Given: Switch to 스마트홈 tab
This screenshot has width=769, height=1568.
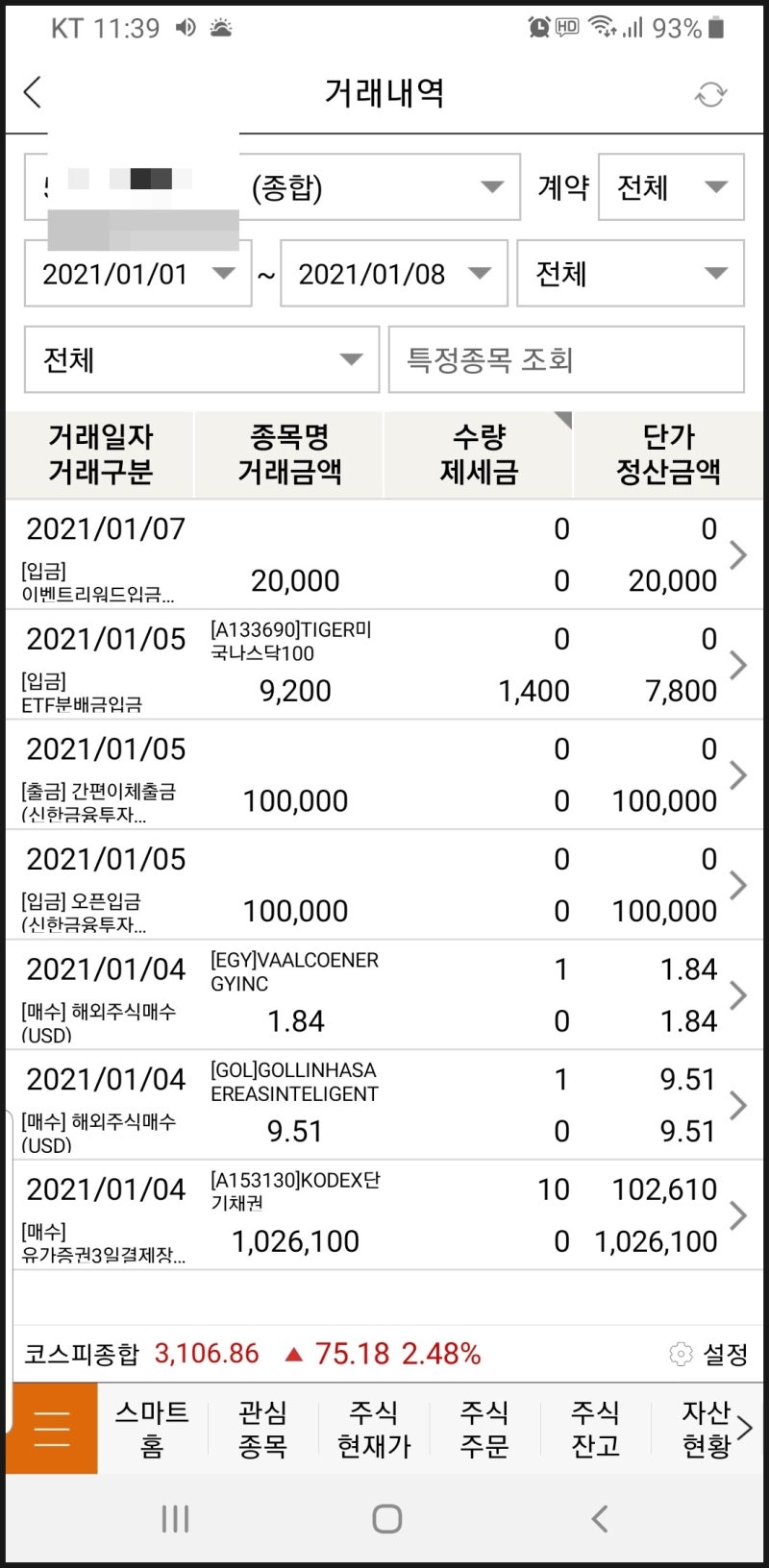Looking at the screenshot, I should pyautogui.click(x=152, y=1429).
